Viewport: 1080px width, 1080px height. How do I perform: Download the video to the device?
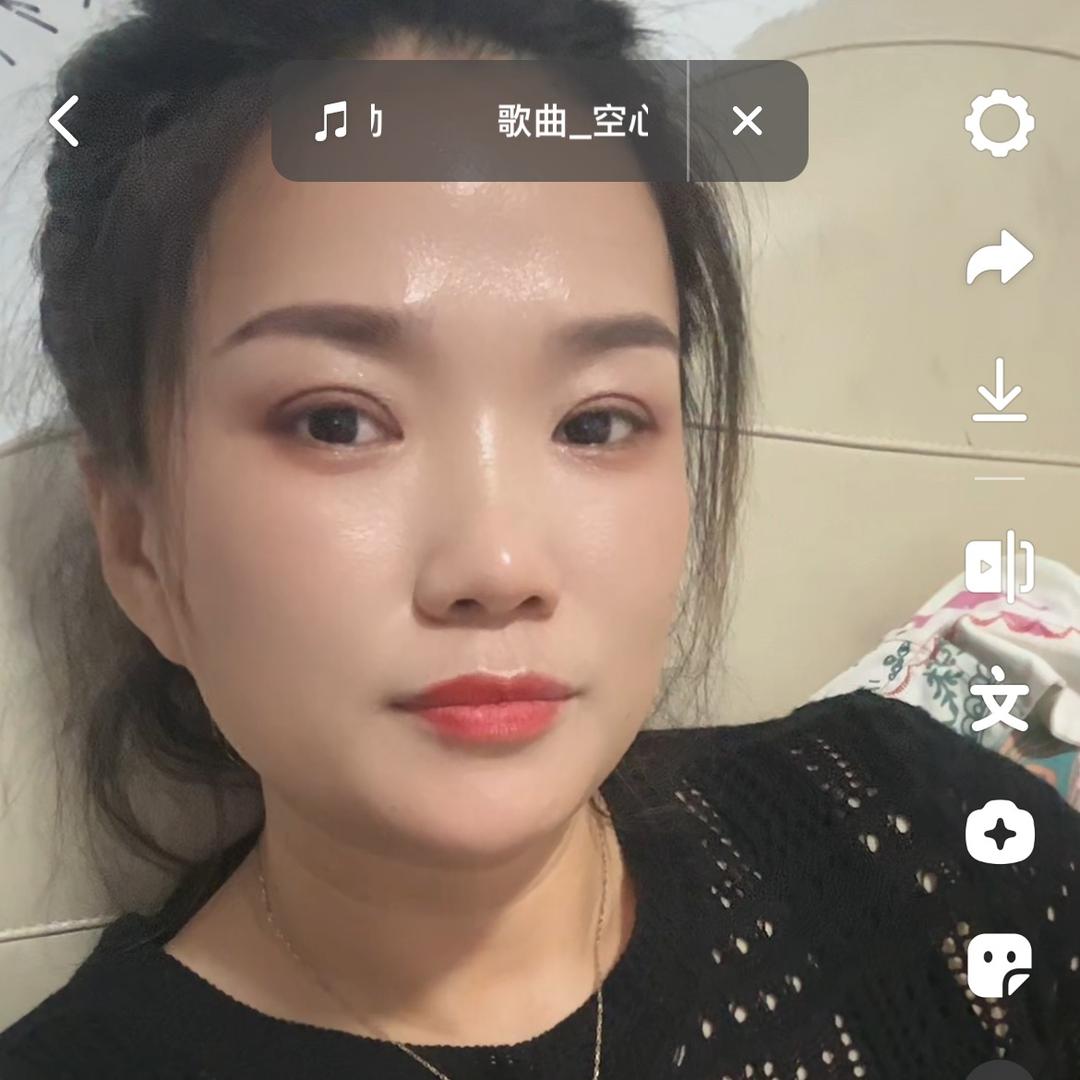pos(999,392)
